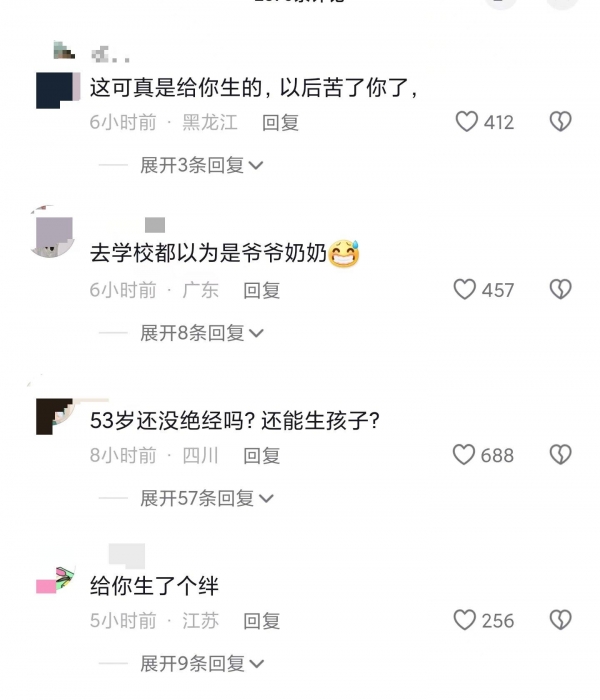Expand 展开8条回复
Screen dimensions: 600x700
click(x=201, y=332)
